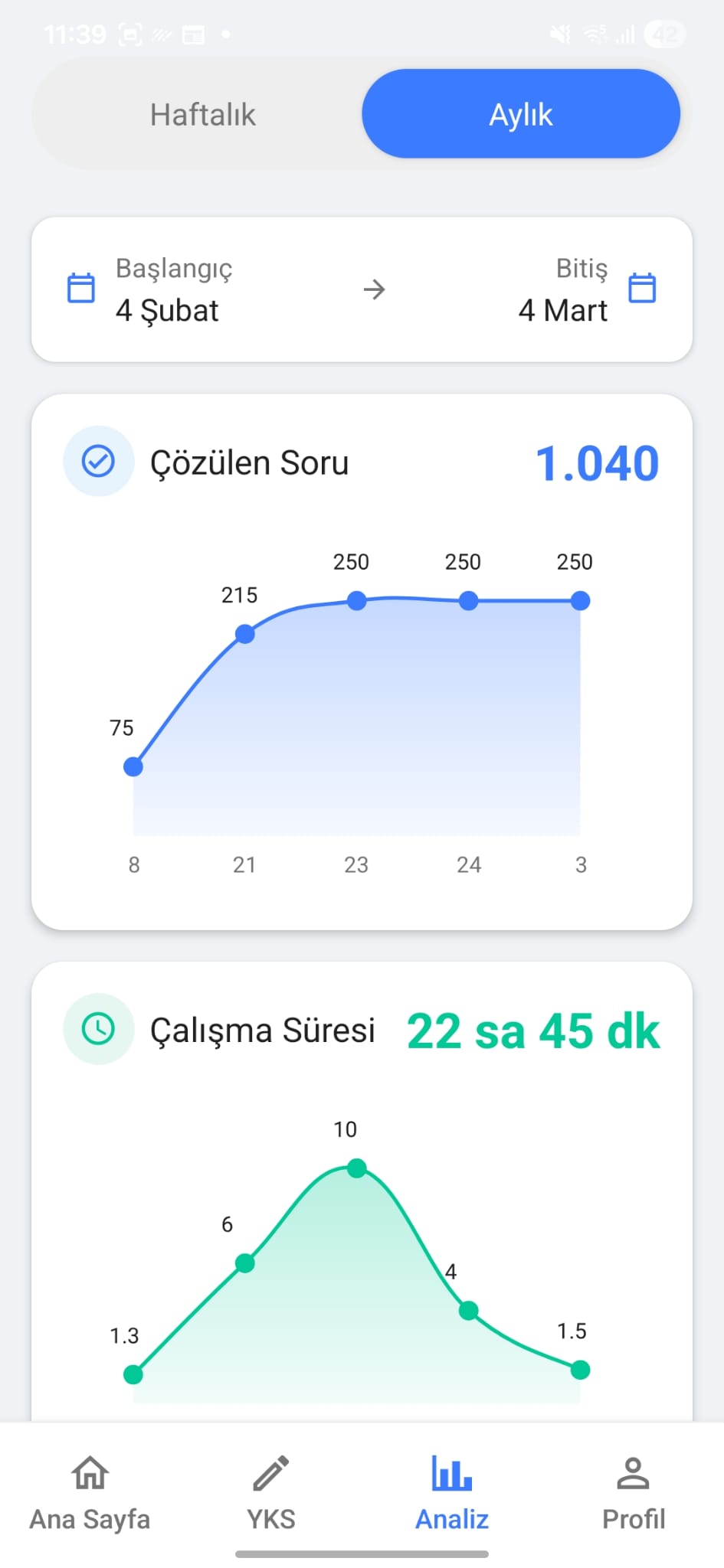
Task: Select the 4 Şubat start date
Action: click(x=167, y=310)
